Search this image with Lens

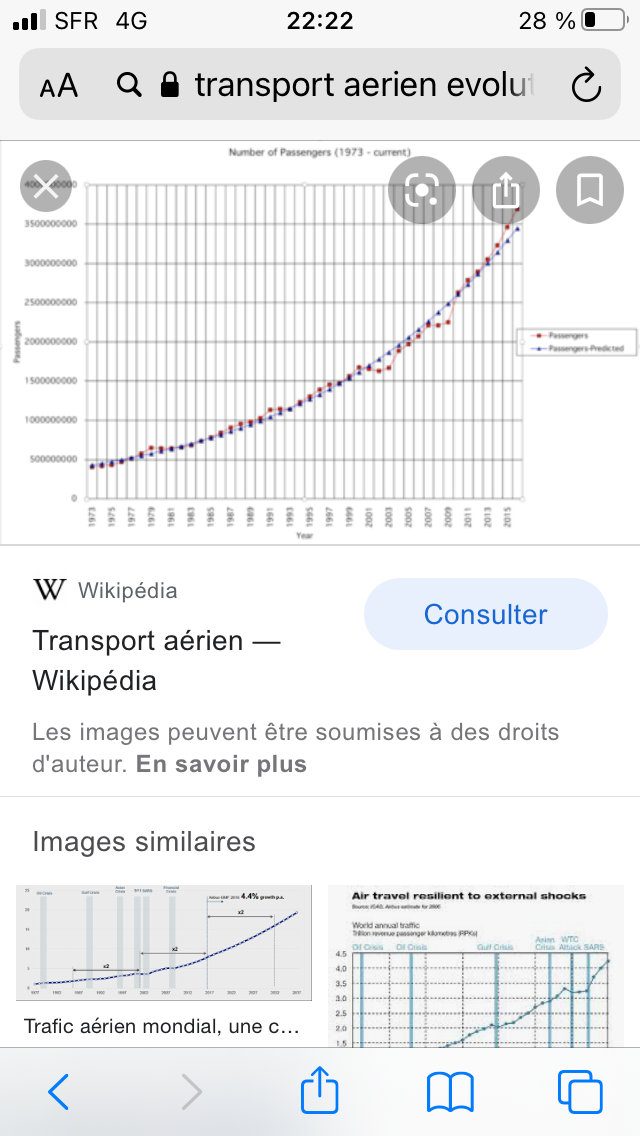422,189
